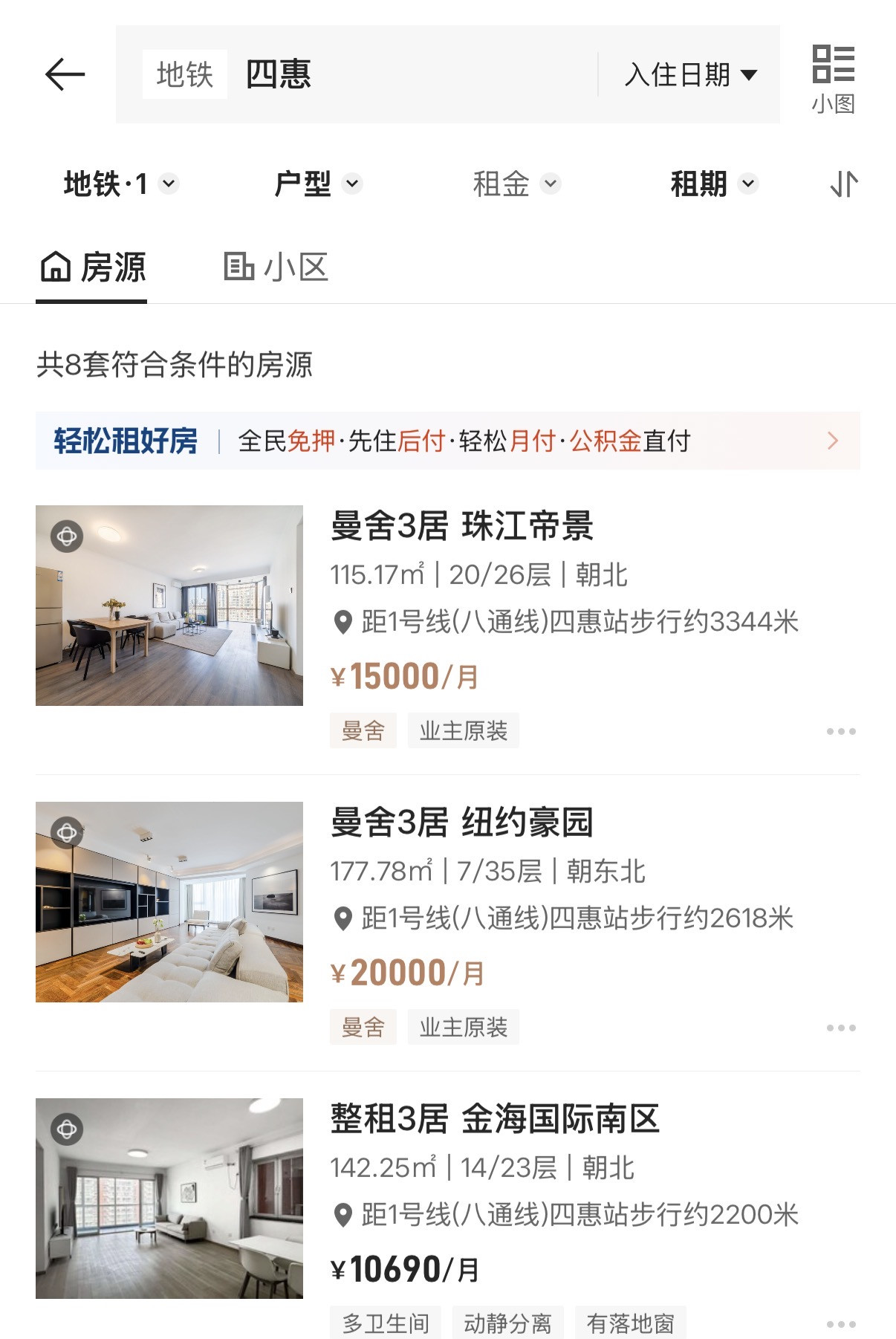Expand the 地铁·1 subway filter
The width and height of the screenshot is (896, 1339).
[120, 184]
